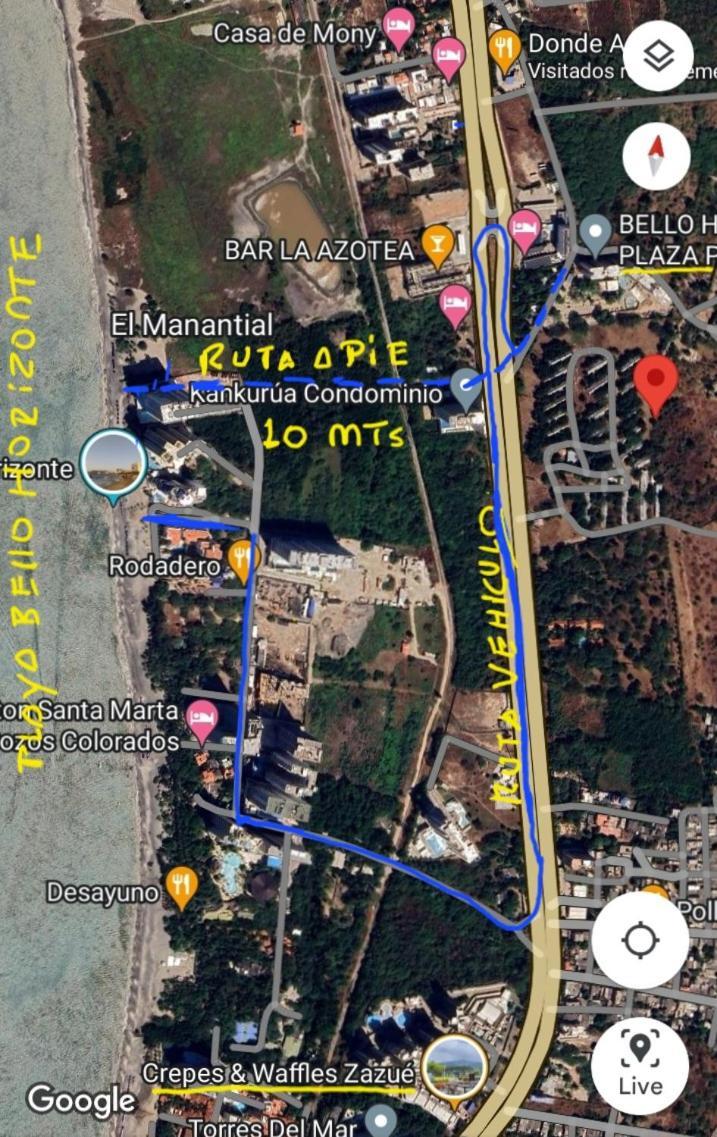Open the Santa Marta Pozos Colorados hotel pin
Viewport: 717px width, 1137px height.
203,720
